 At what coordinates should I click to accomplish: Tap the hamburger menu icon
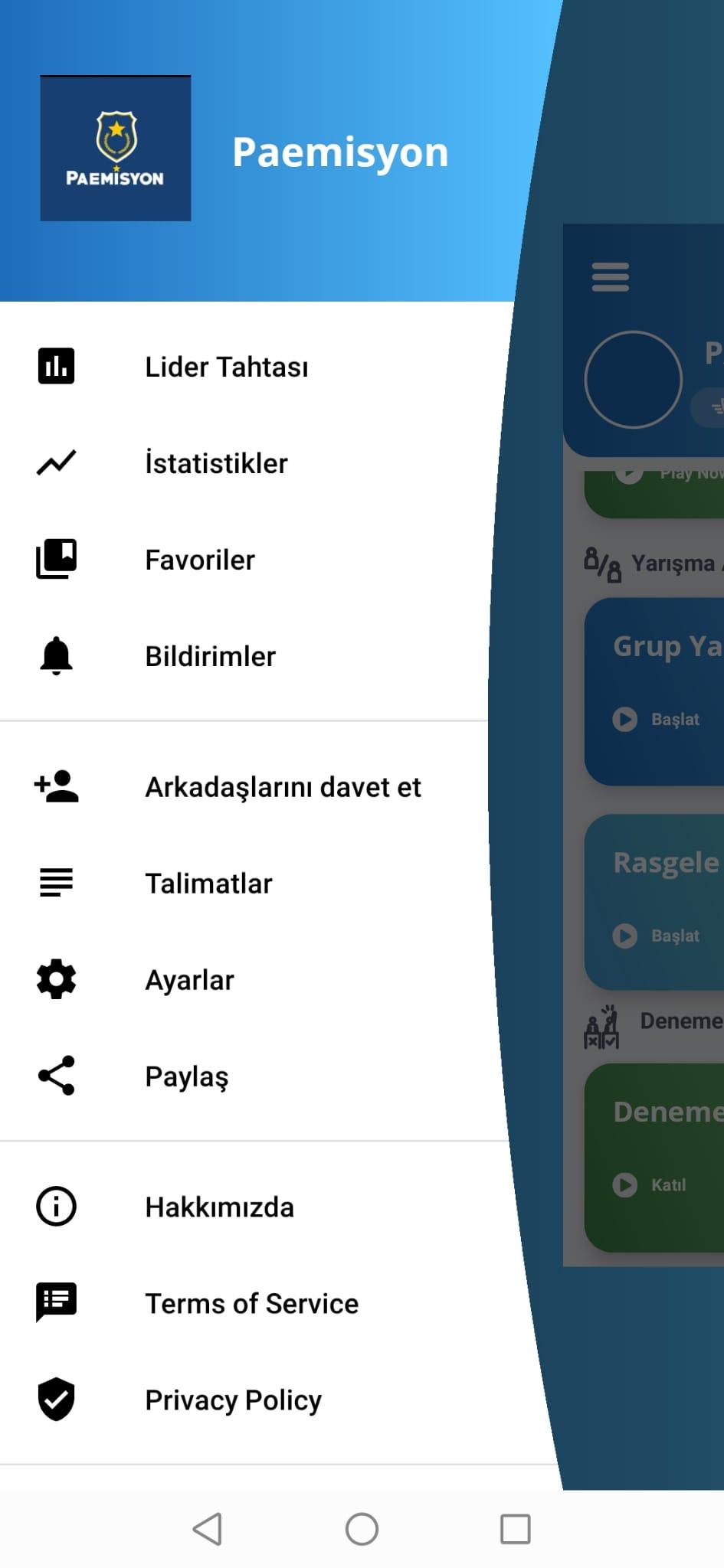pos(610,277)
